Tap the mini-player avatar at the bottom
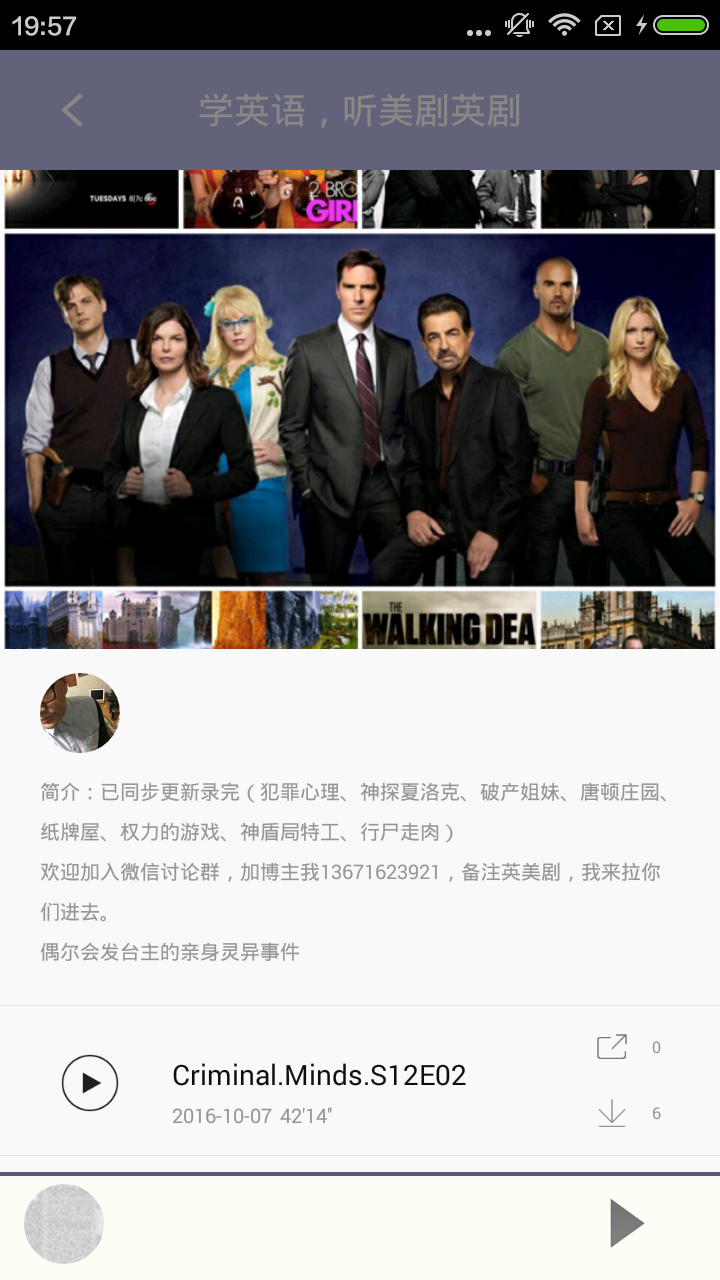The width and height of the screenshot is (720, 1280). (x=63, y=1222)
